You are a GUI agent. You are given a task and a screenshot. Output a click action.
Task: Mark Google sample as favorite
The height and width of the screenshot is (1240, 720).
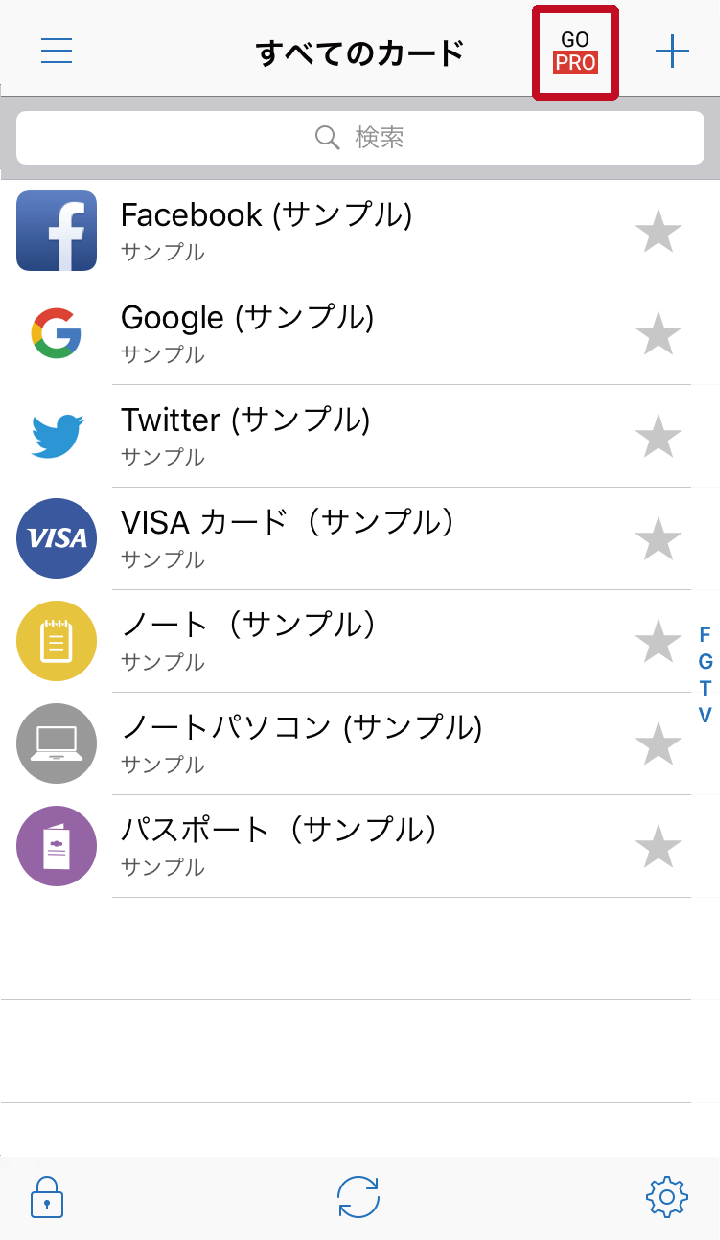tap(658, 334)
